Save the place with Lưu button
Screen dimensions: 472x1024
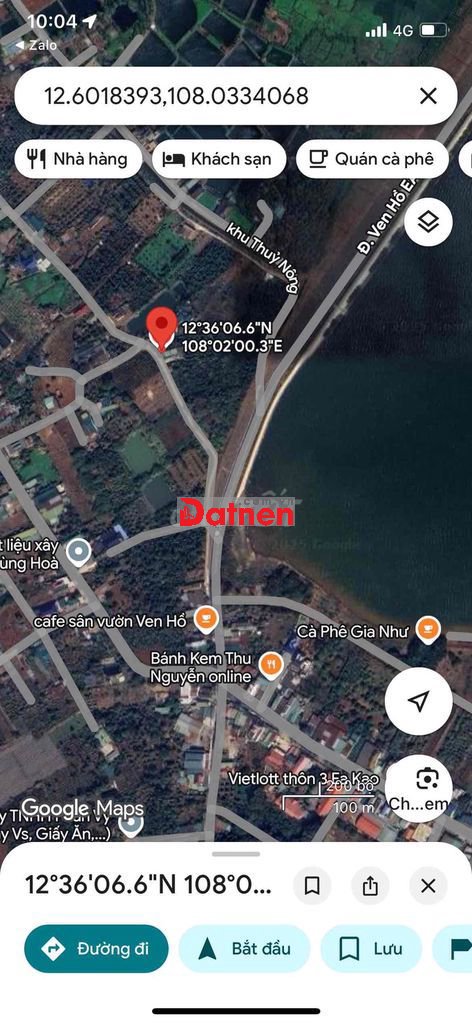(371, 949)
